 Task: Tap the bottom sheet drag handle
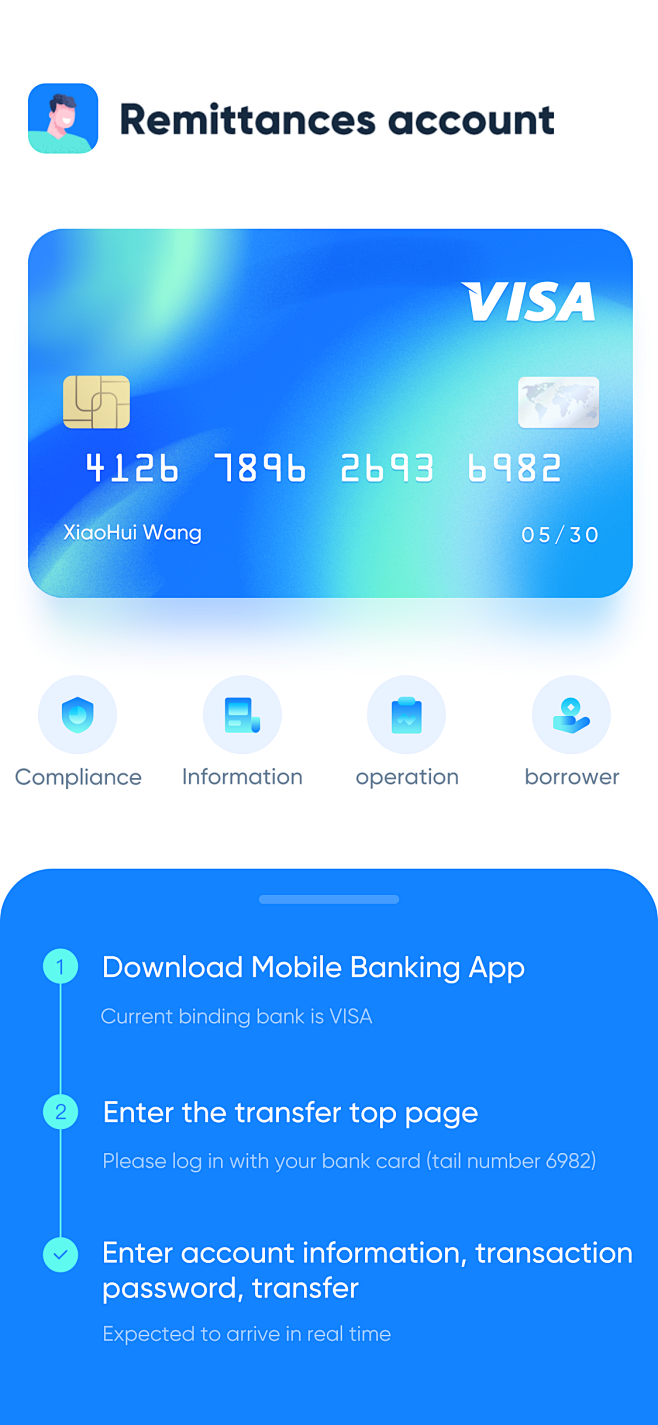pyautogui.click(x=329, y=899)
